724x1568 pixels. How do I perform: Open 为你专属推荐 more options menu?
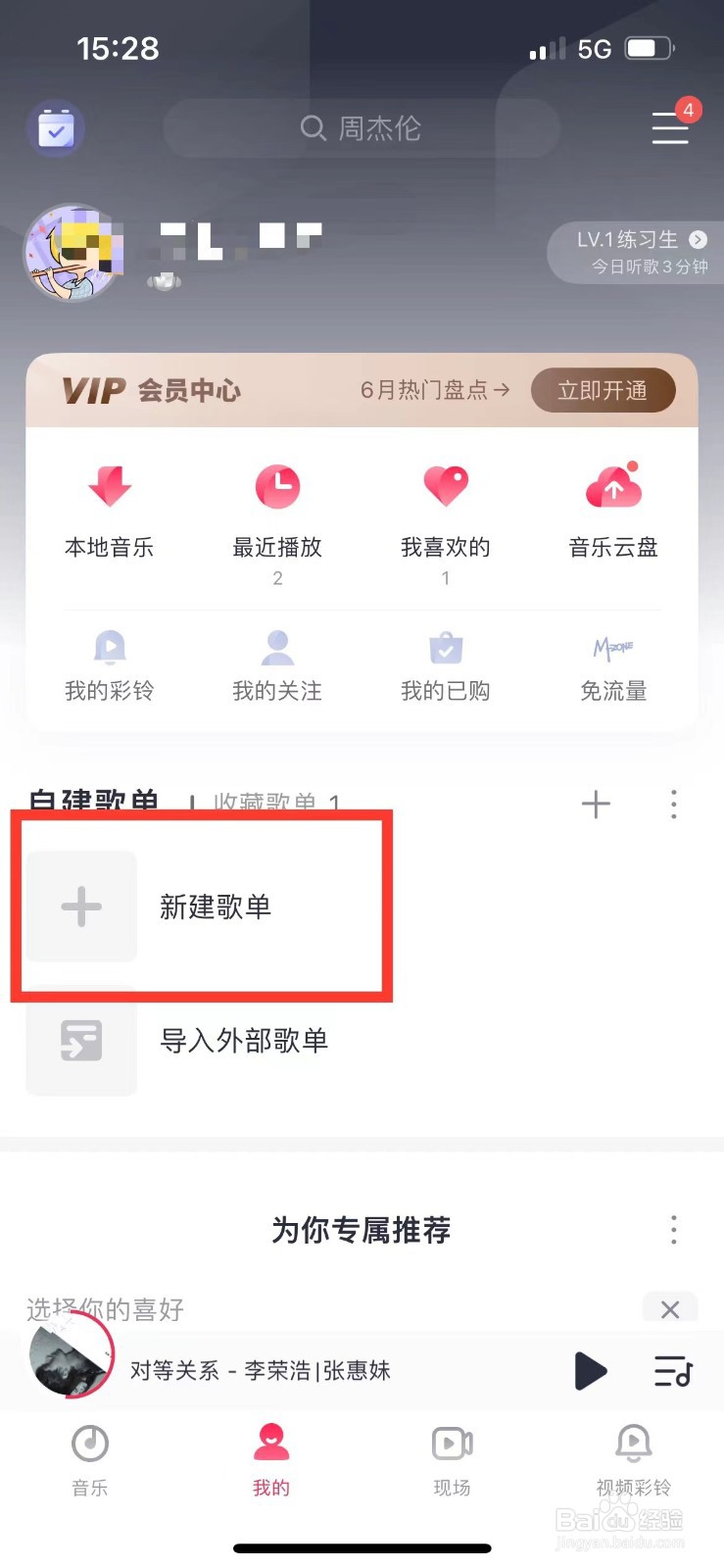(673, 1231)
